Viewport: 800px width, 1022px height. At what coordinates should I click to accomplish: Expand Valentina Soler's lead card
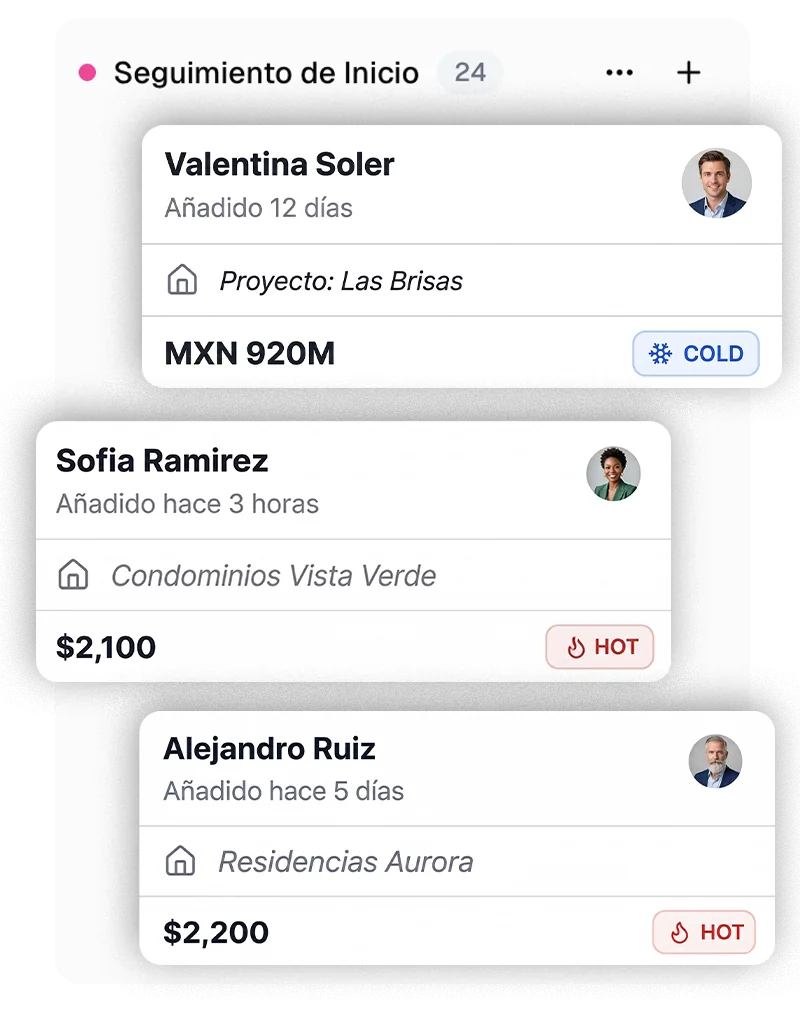tap(460, 255)
